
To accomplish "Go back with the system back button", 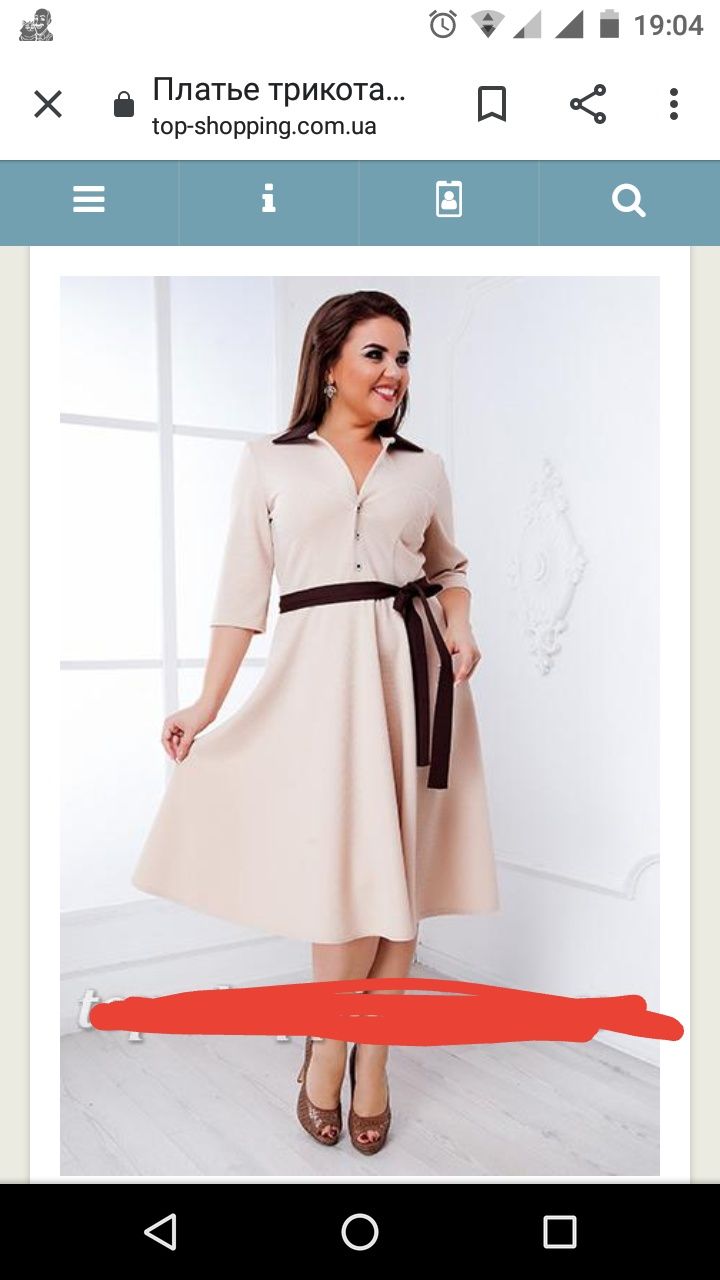I will [160, 1232].
